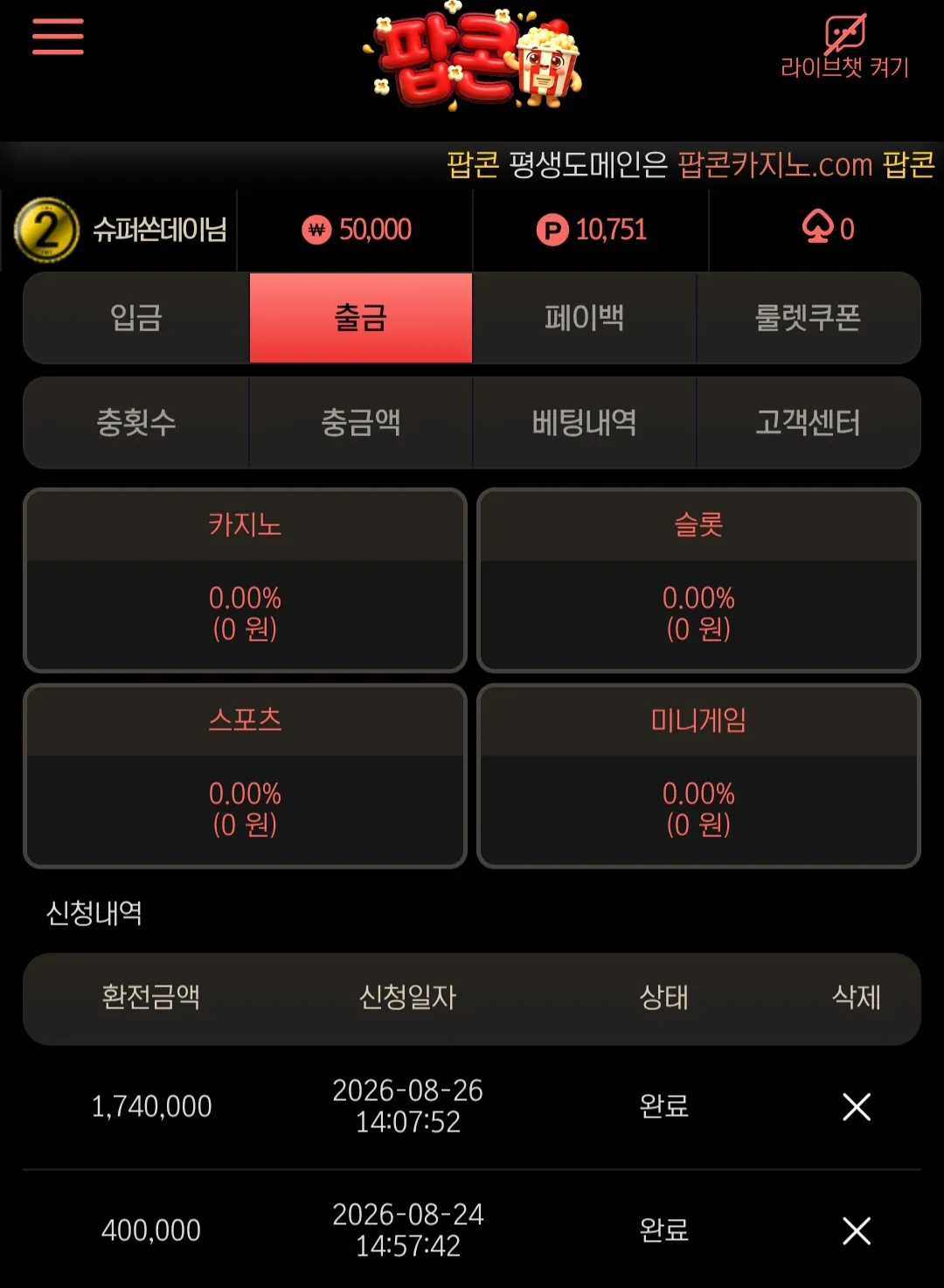
Task: Delete the 1,740,000 withdrawal record
Action: pyautogui.click(x=857, y=1106)
